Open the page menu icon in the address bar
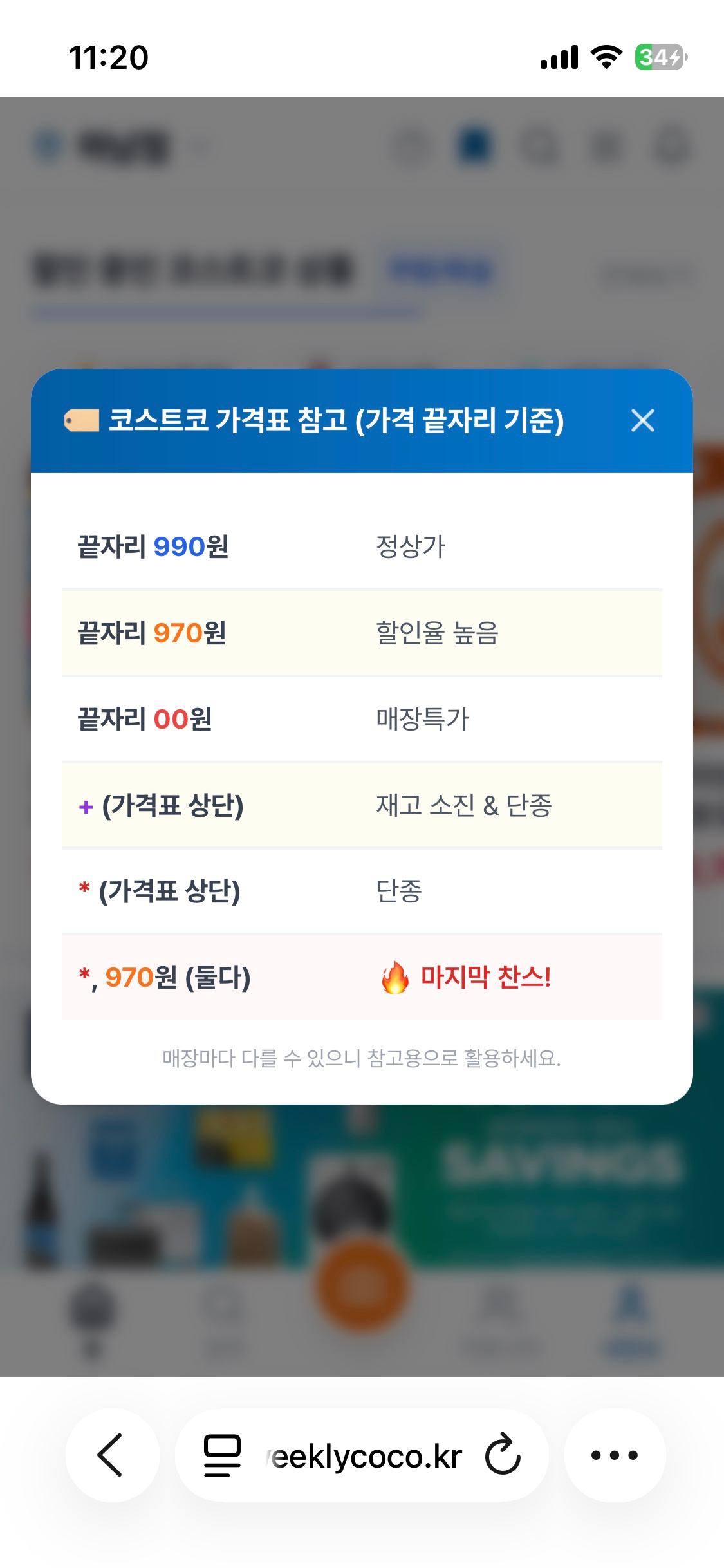The height and width of the screenshot is (1568, 724). (222, 1455)
